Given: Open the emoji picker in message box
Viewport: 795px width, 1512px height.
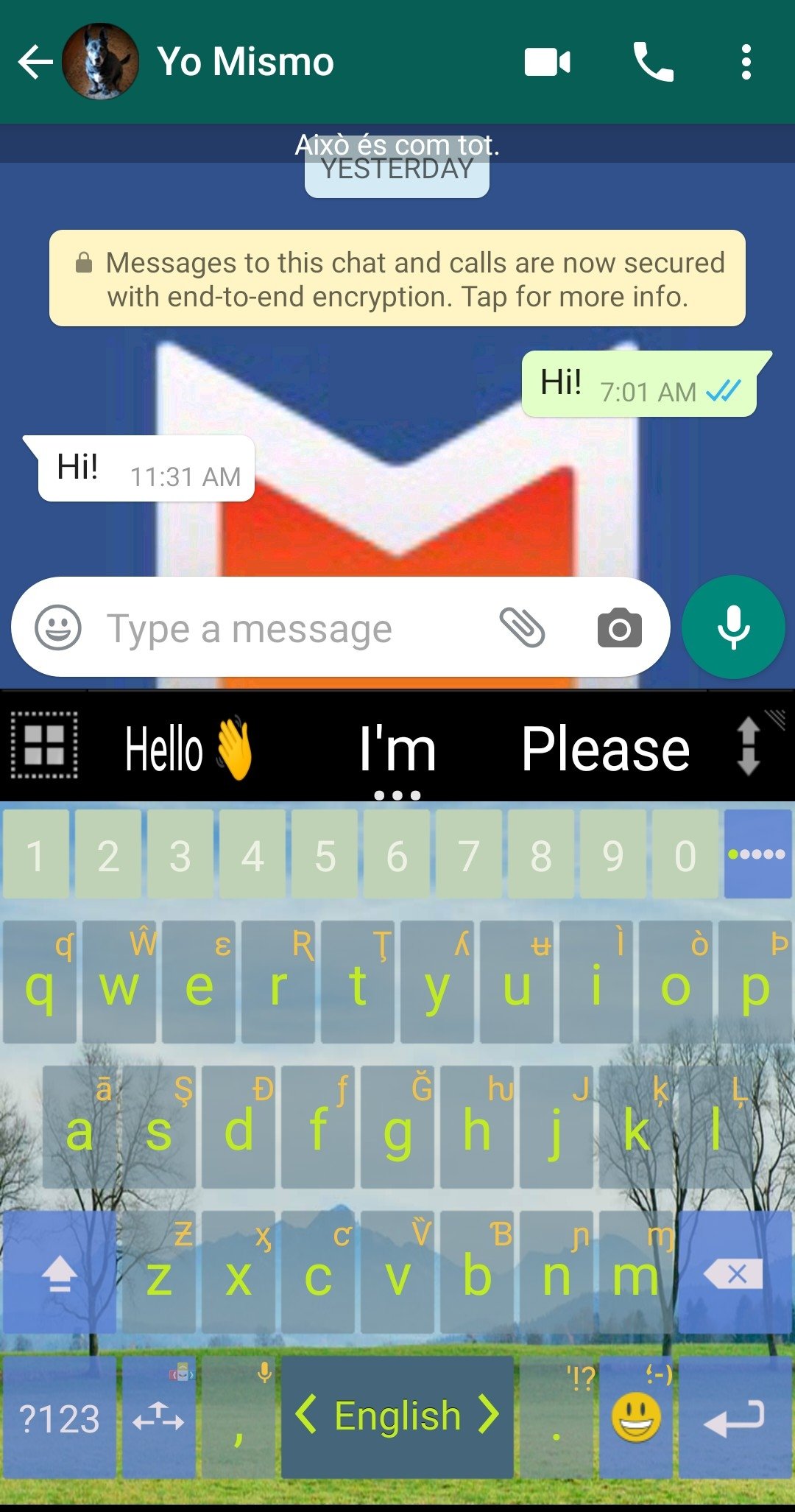Looking at the screenshot, I should point(58,627).
